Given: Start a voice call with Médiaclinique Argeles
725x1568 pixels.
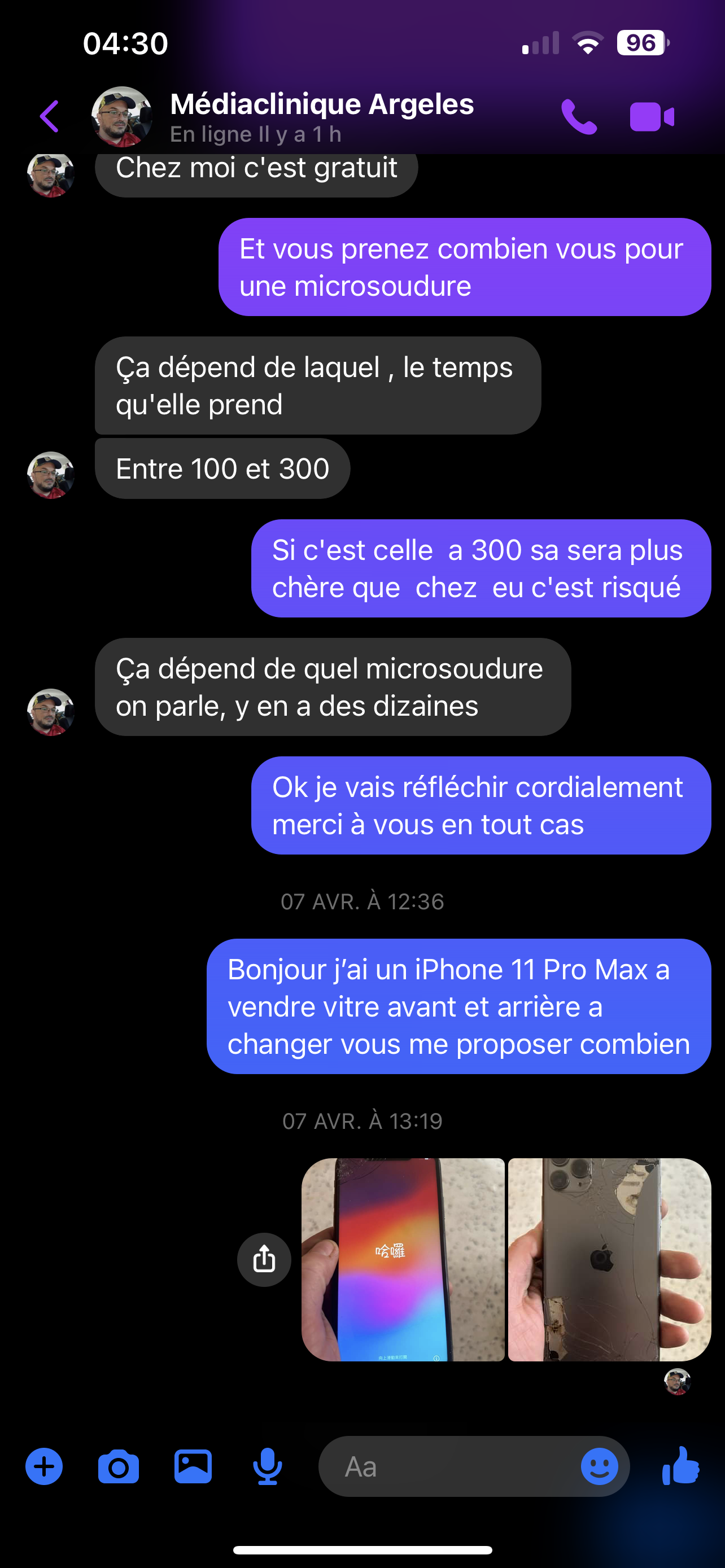Looking at the screenshot, I should coord(578,116).
